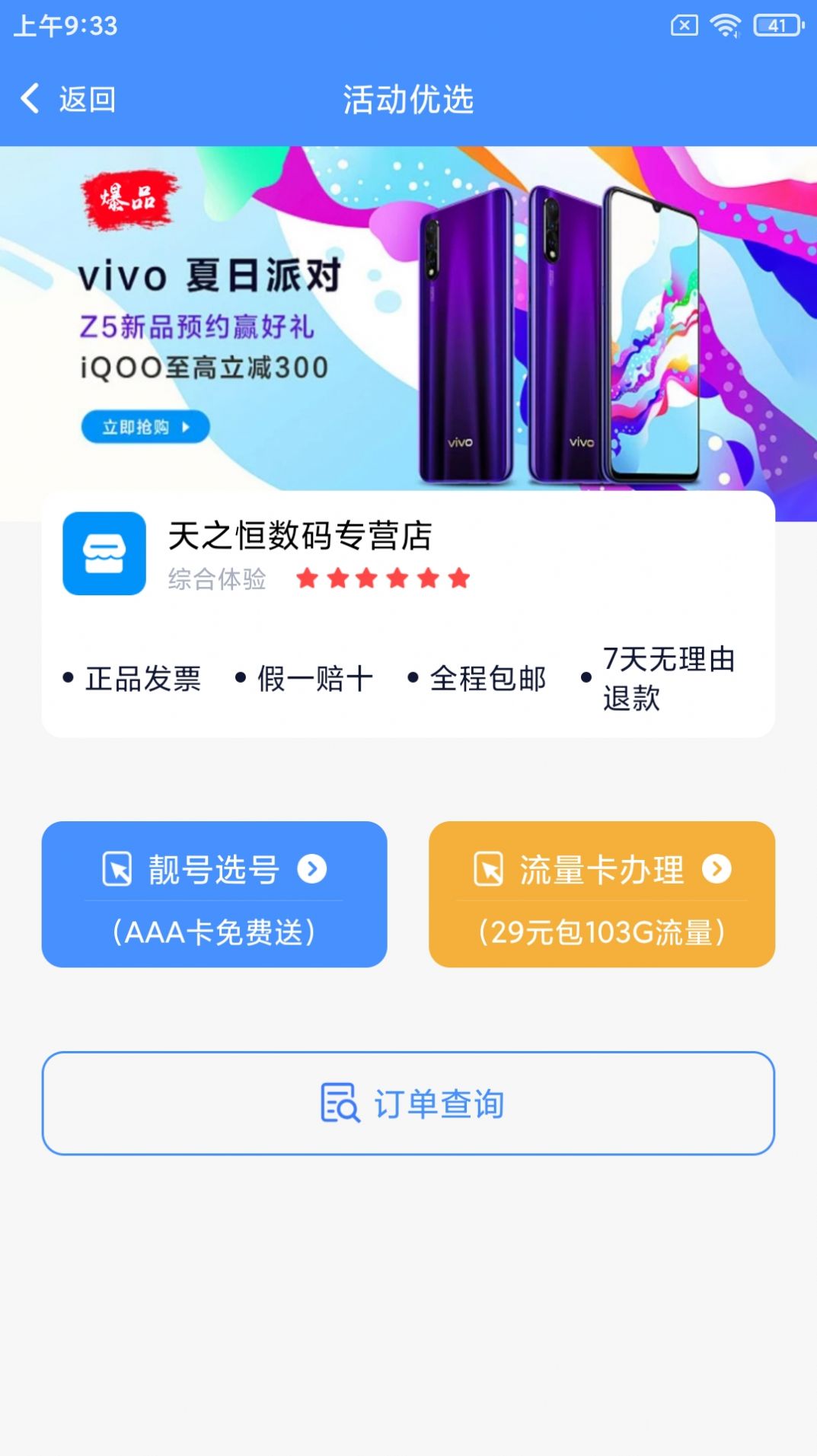Open the blue storefront icon

tap(104, 553)
